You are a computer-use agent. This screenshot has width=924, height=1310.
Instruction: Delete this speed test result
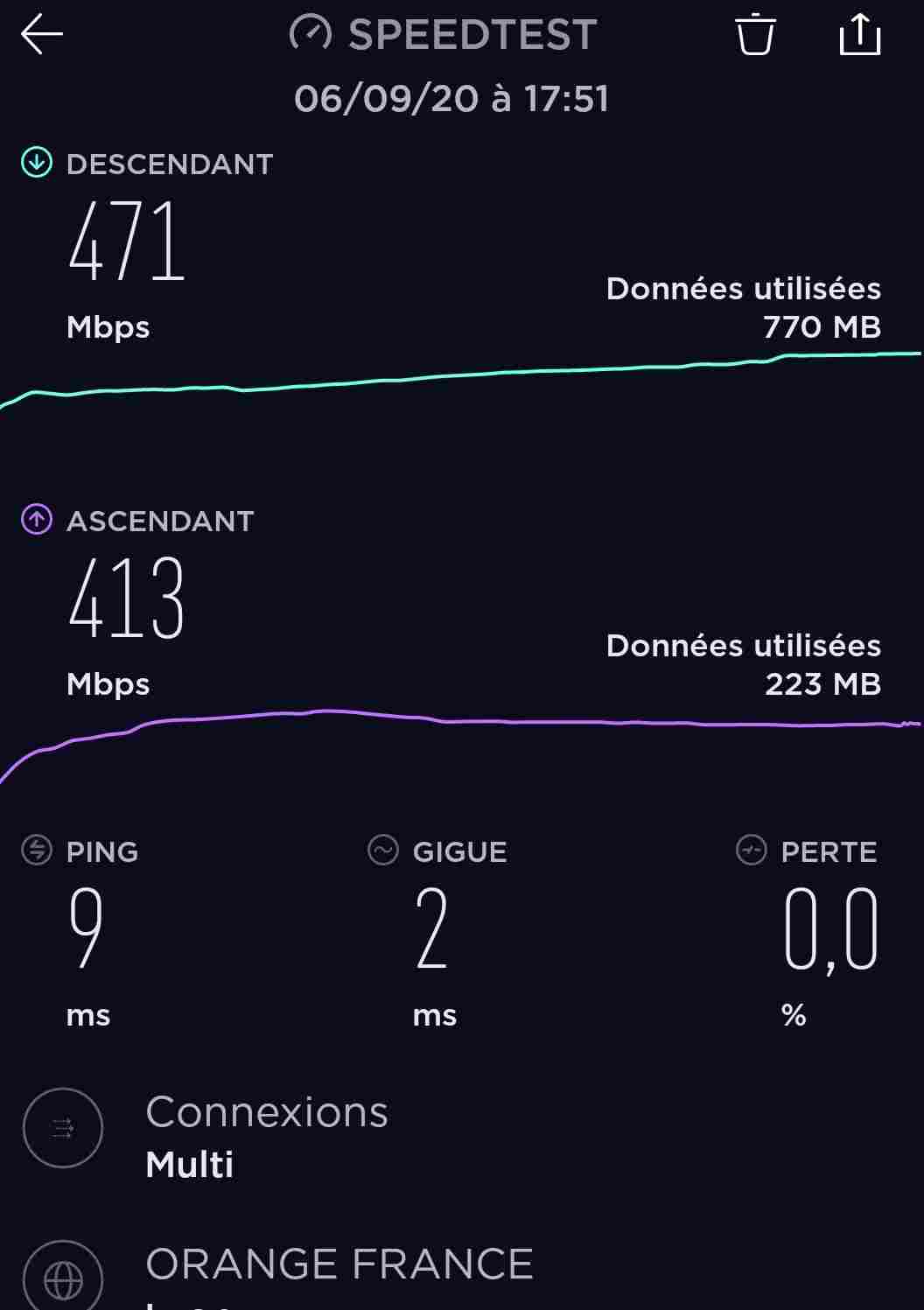[x=754, y=35]
